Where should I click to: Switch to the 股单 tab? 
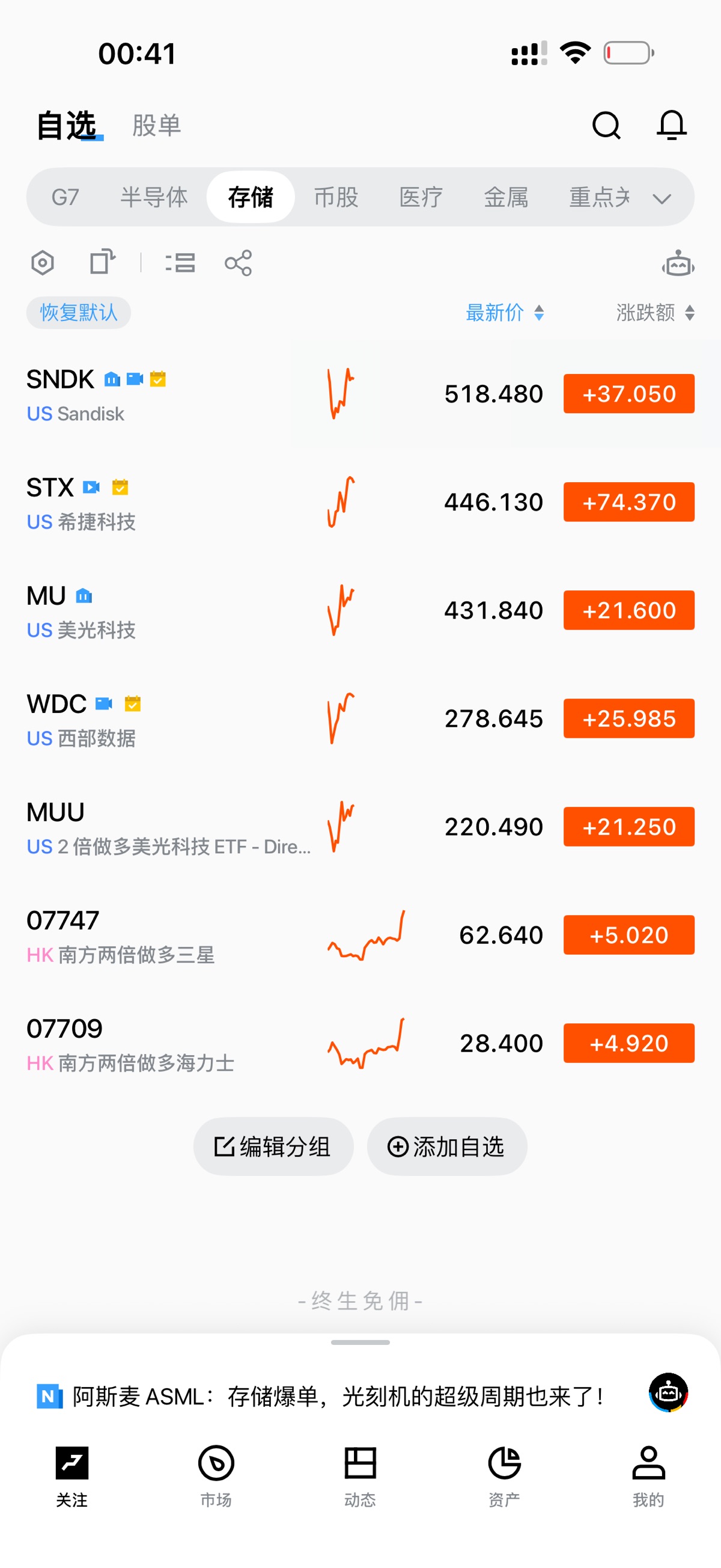coord(156,126)
